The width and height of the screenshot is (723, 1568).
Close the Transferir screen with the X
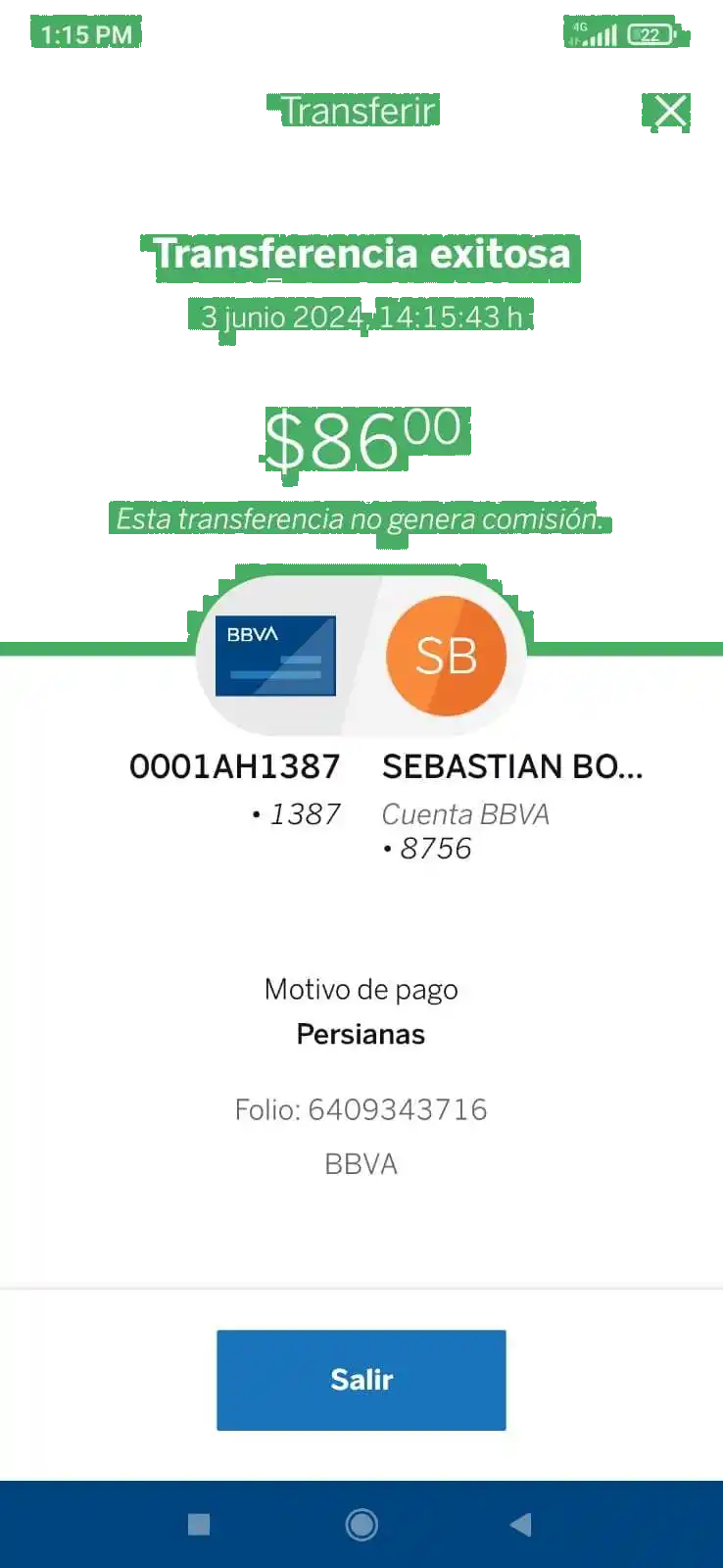670,111
